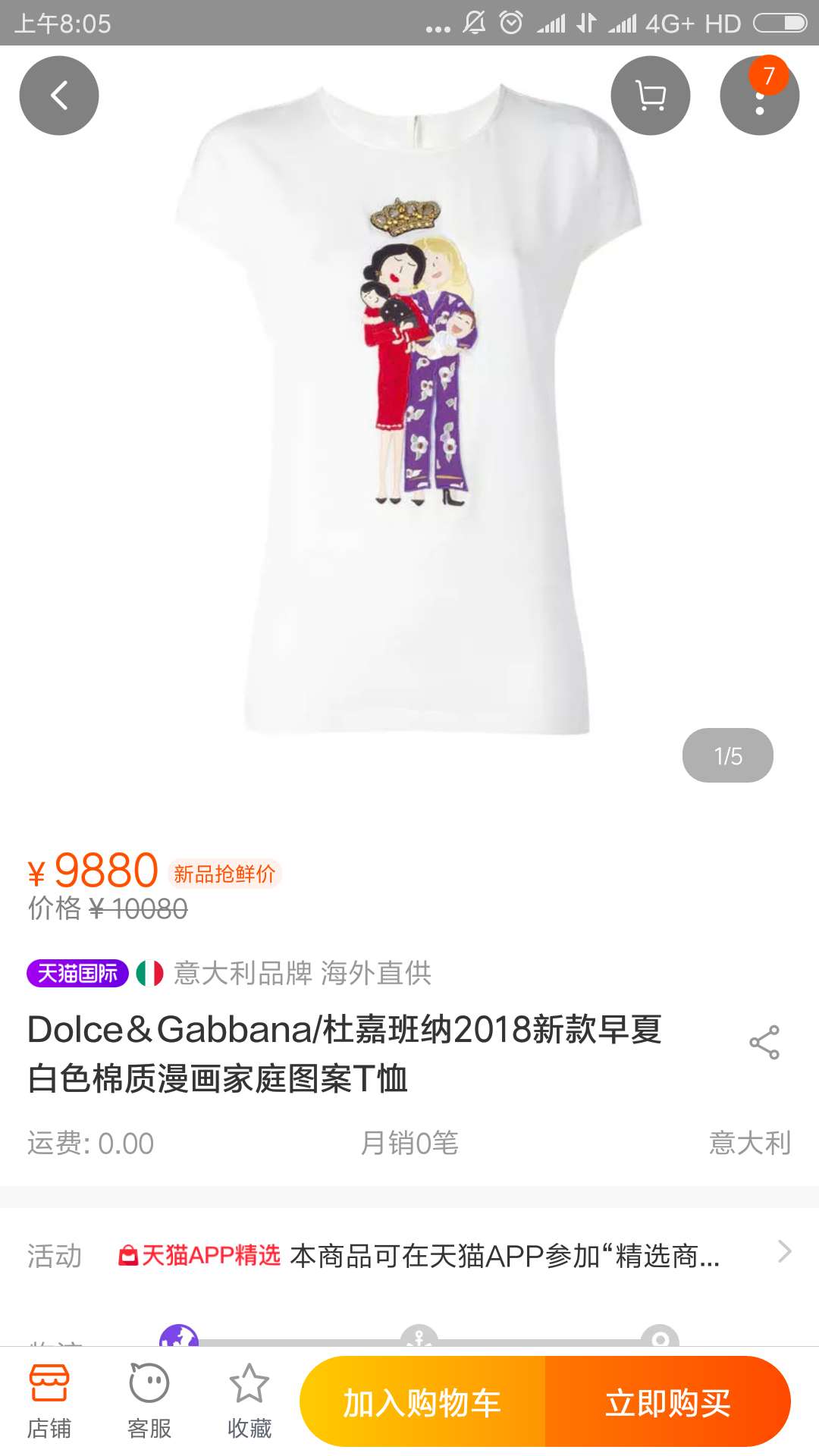Select the 月销0笔 sales info

pos(409,1145)
